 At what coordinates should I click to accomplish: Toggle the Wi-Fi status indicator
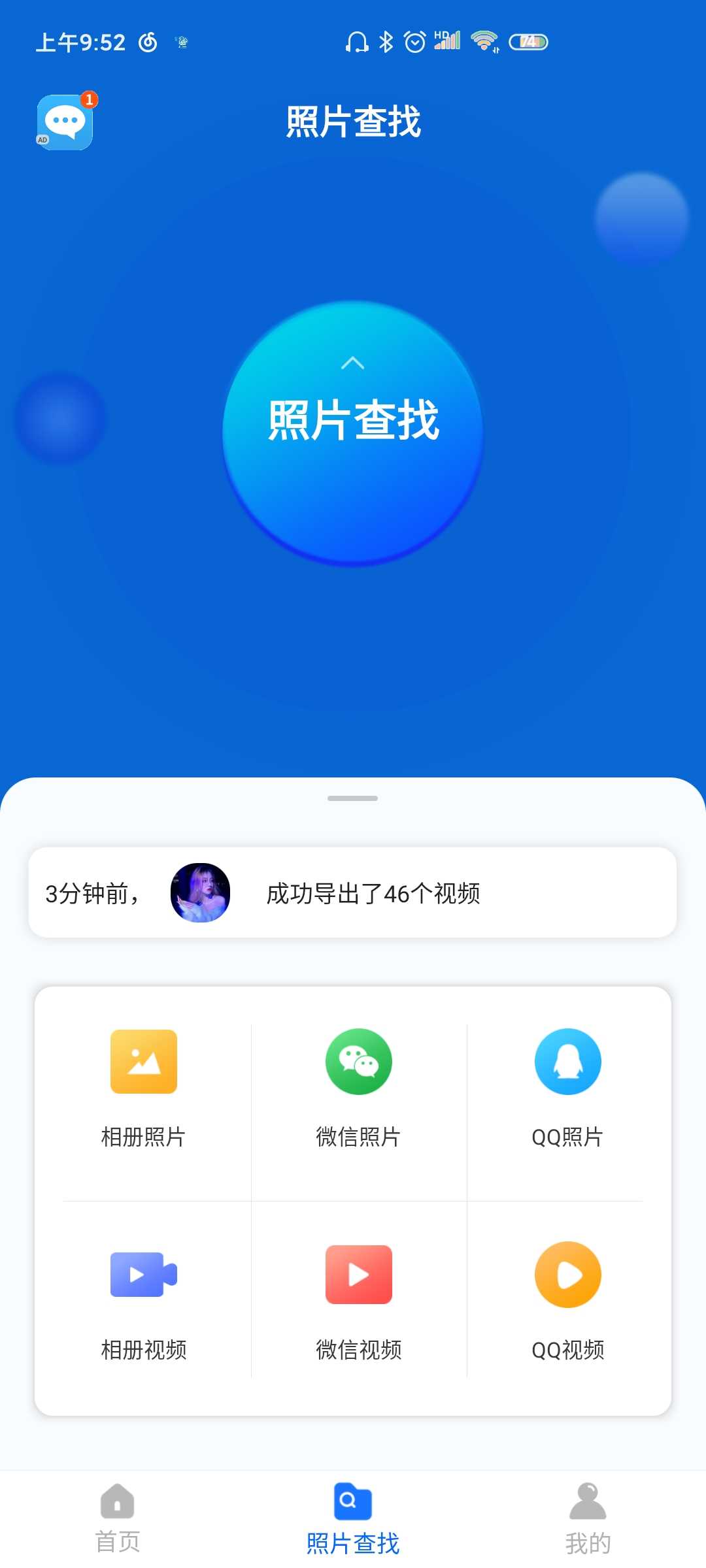[483, 41]
